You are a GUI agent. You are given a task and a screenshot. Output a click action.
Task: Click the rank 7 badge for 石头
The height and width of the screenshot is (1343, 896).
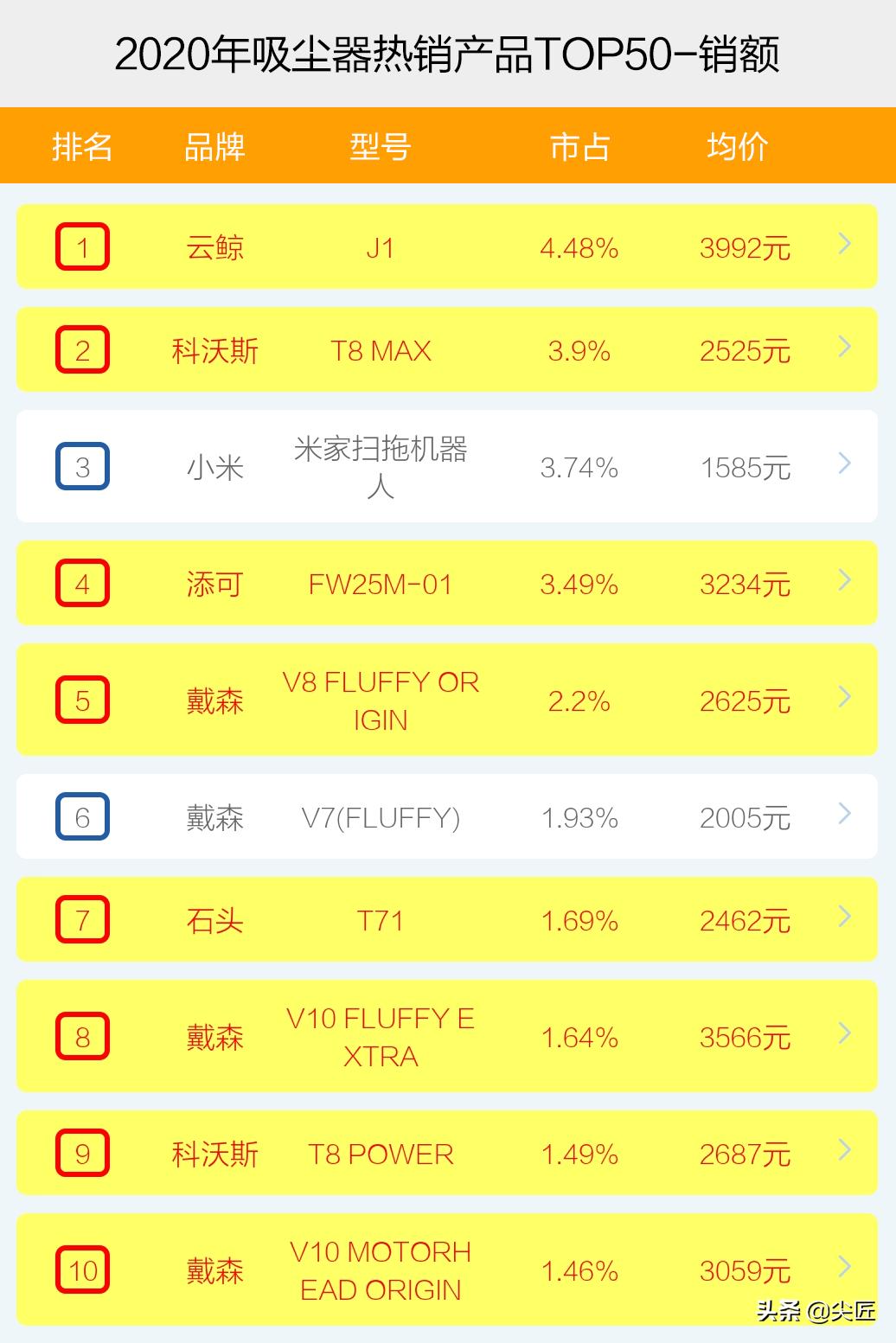click(x=82, y=920)
